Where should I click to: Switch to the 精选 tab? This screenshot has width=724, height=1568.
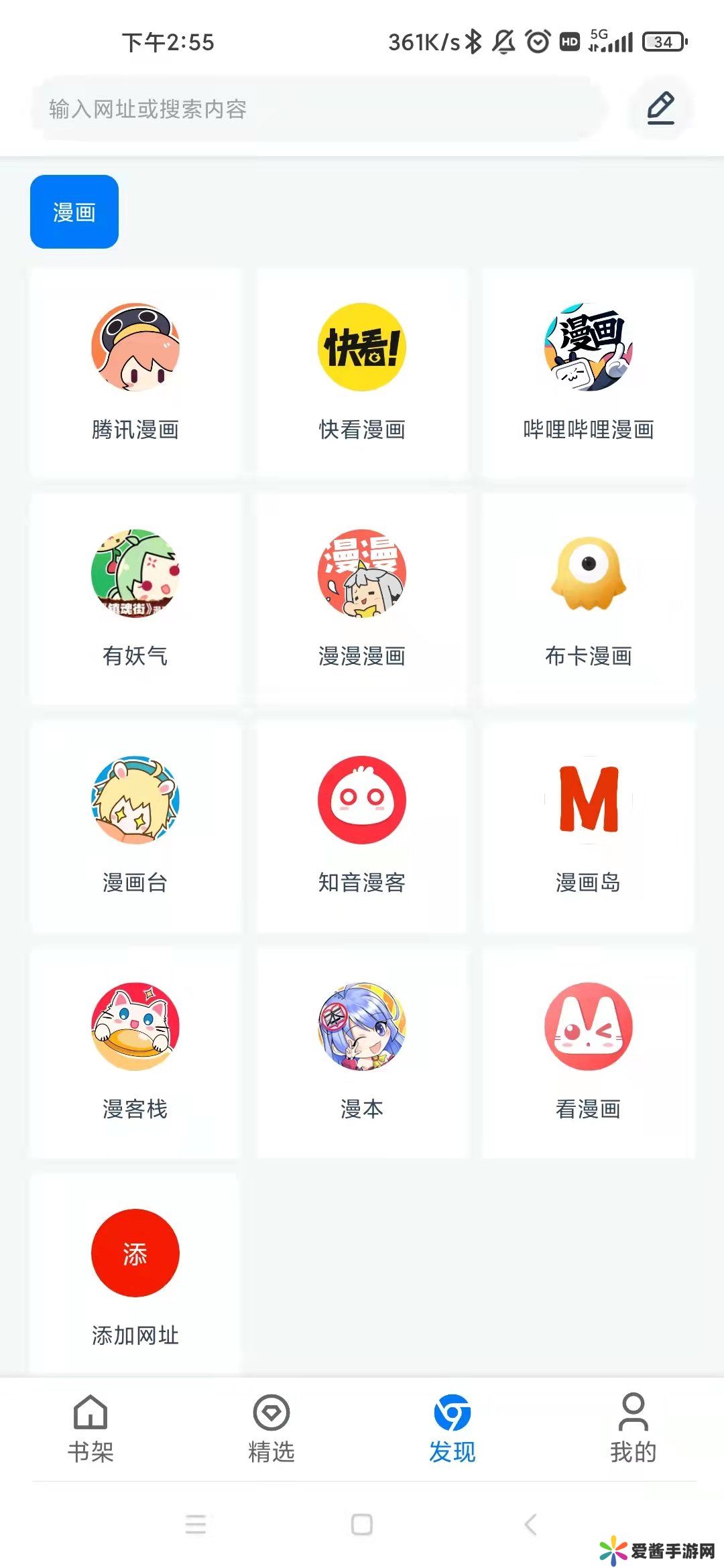(271, 1429)
